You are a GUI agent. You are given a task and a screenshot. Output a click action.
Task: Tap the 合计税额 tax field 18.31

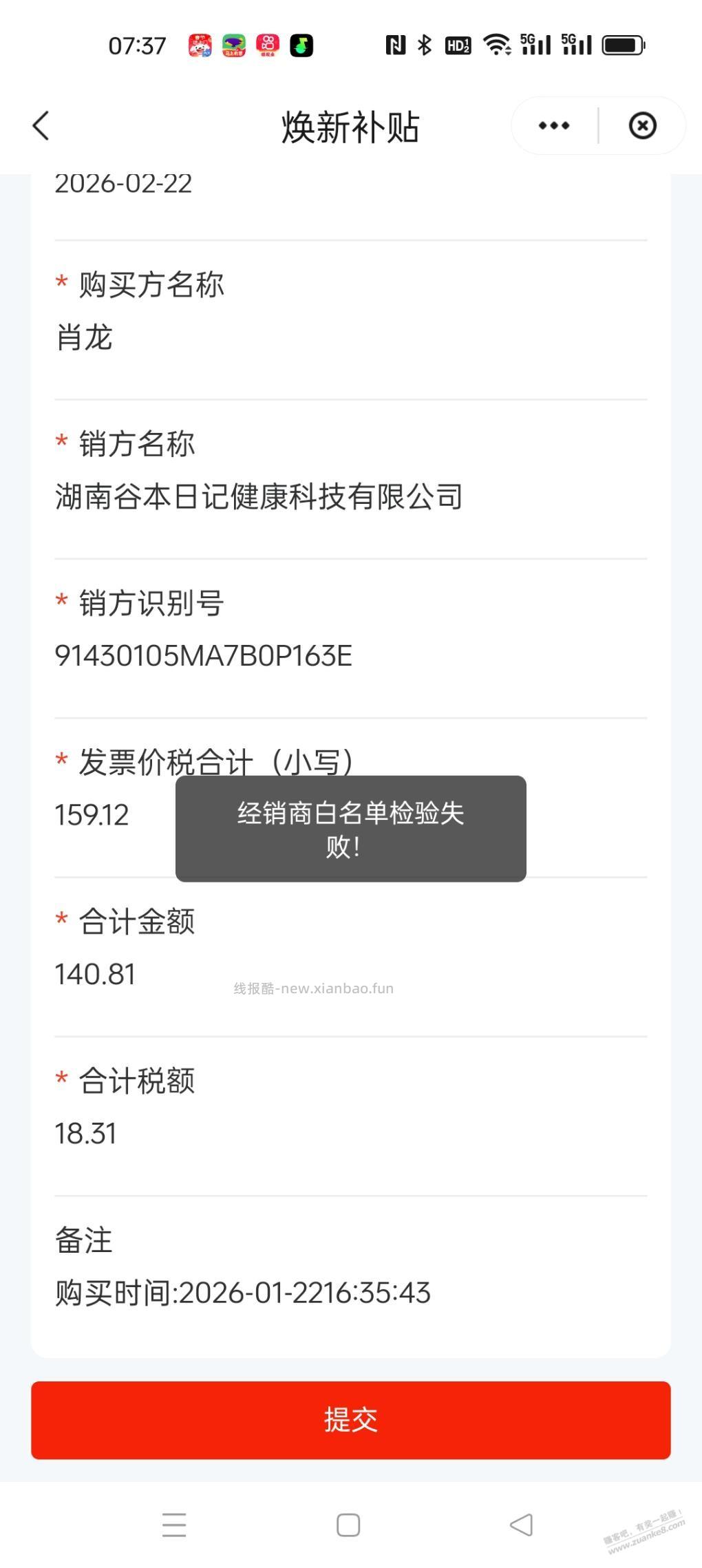(85, 1132)
